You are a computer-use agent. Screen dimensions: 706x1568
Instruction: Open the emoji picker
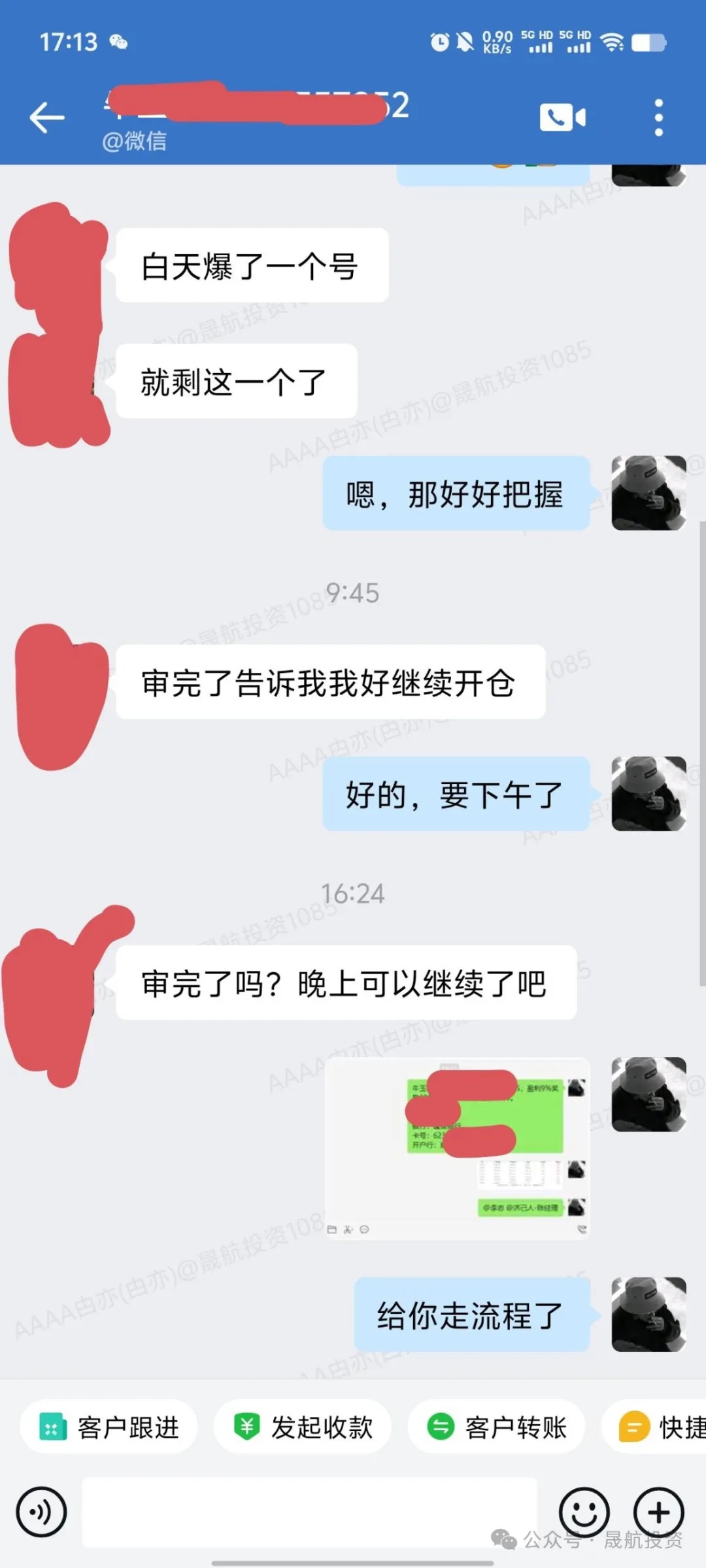pos(584,1512)
